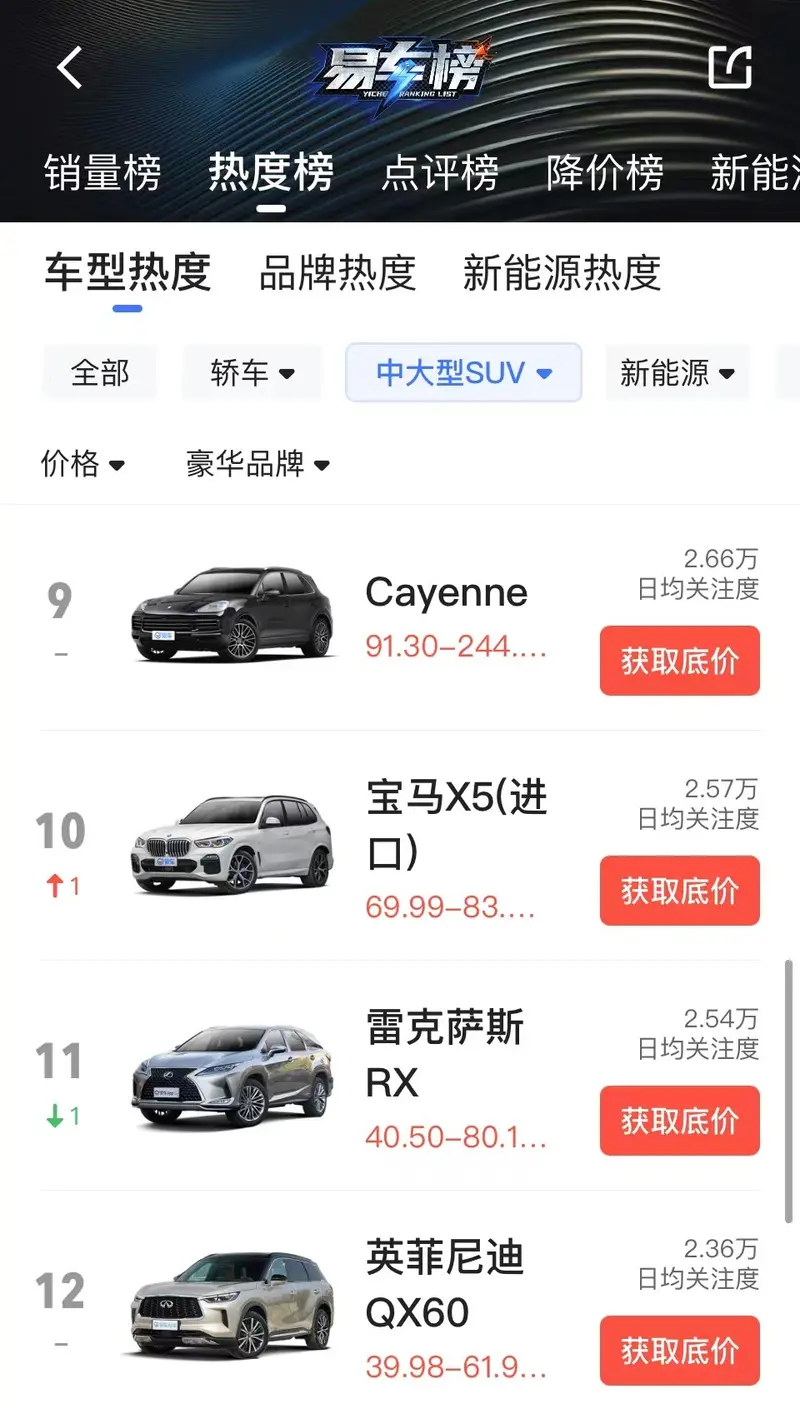Switch to the 点评榜 tab
Viewport: 800px width, 1408px height.
(440, 173)
